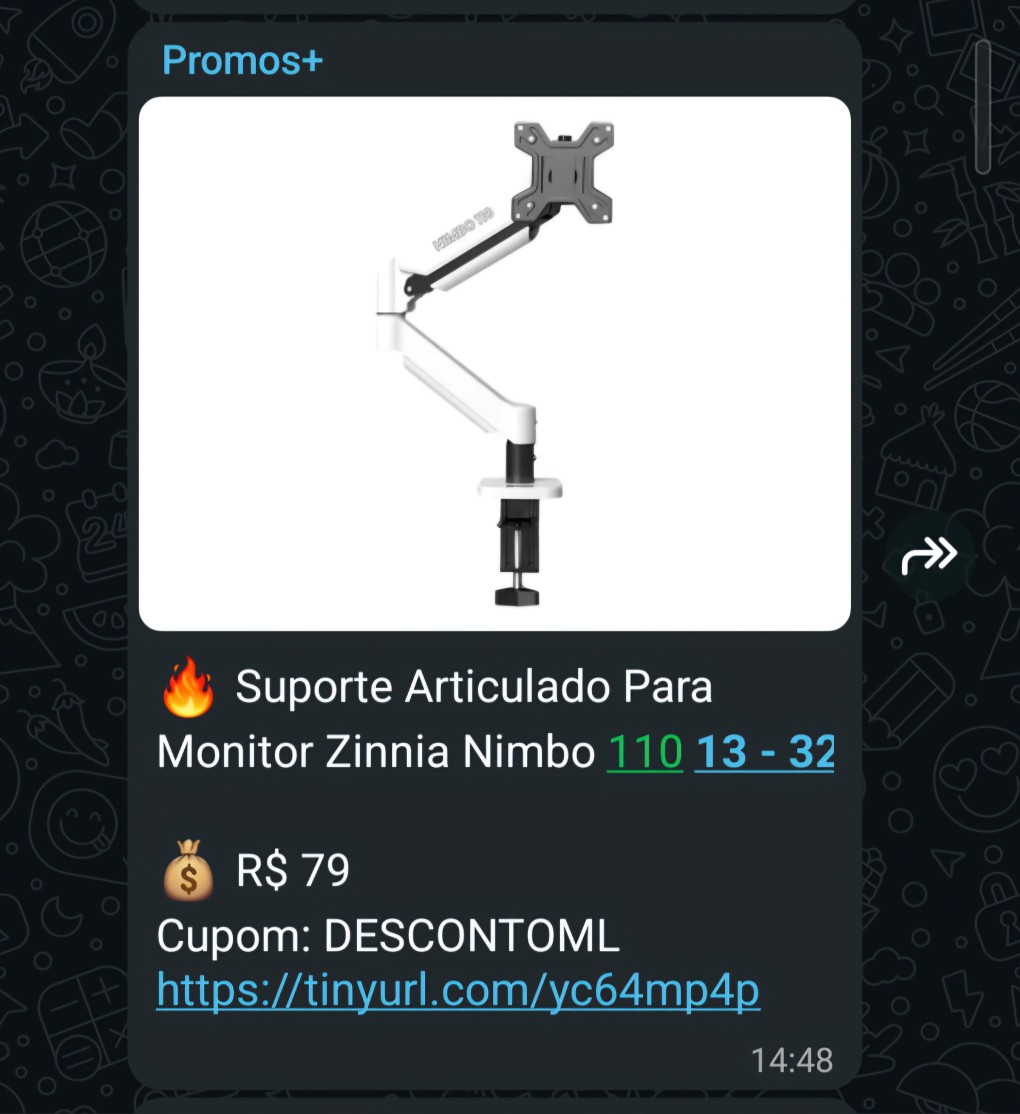The width and height of the screenshot is (1020, 1114).
Task: Open the tinyurl.com/yc64mp4p link
Action: coord(458,990)
